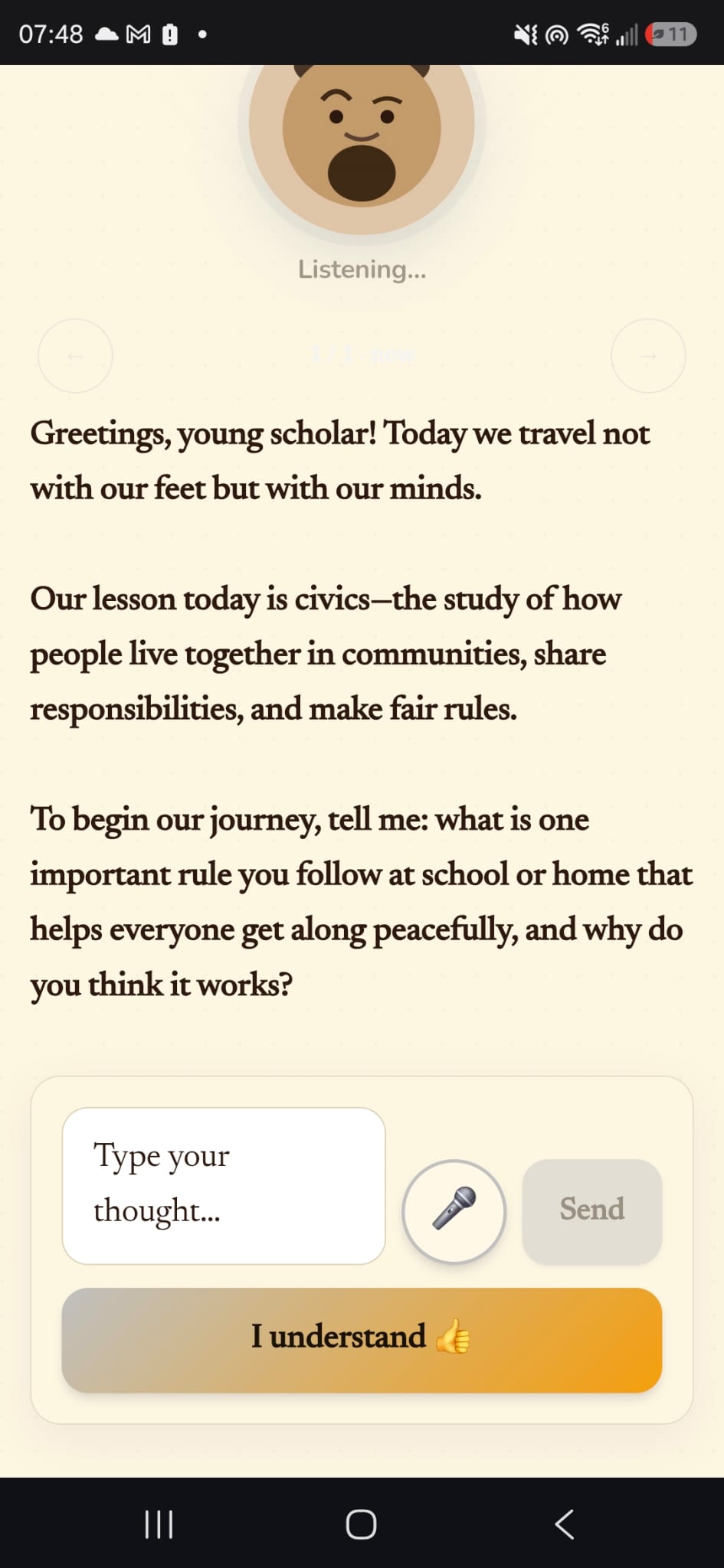Go to the next message with right arrow
The image size is (724, 1568).
(648, 355)
